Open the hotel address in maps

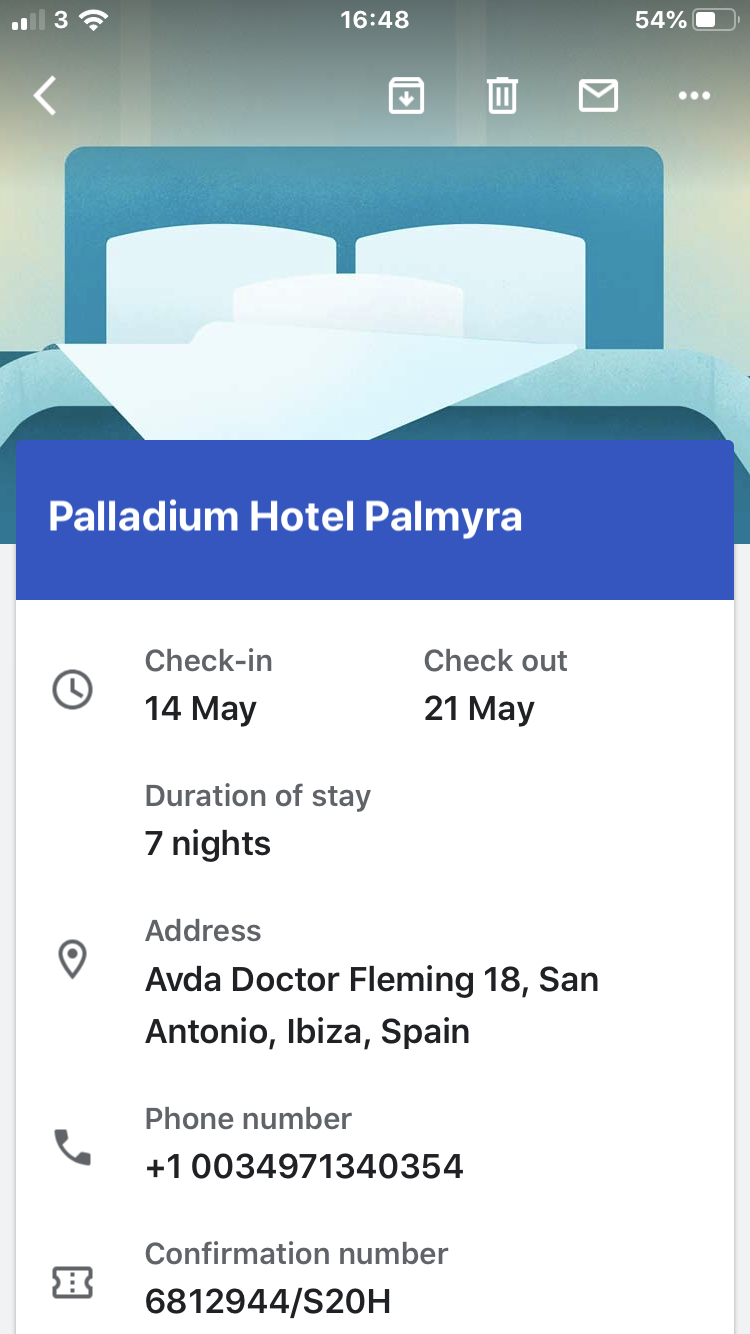372,1005
